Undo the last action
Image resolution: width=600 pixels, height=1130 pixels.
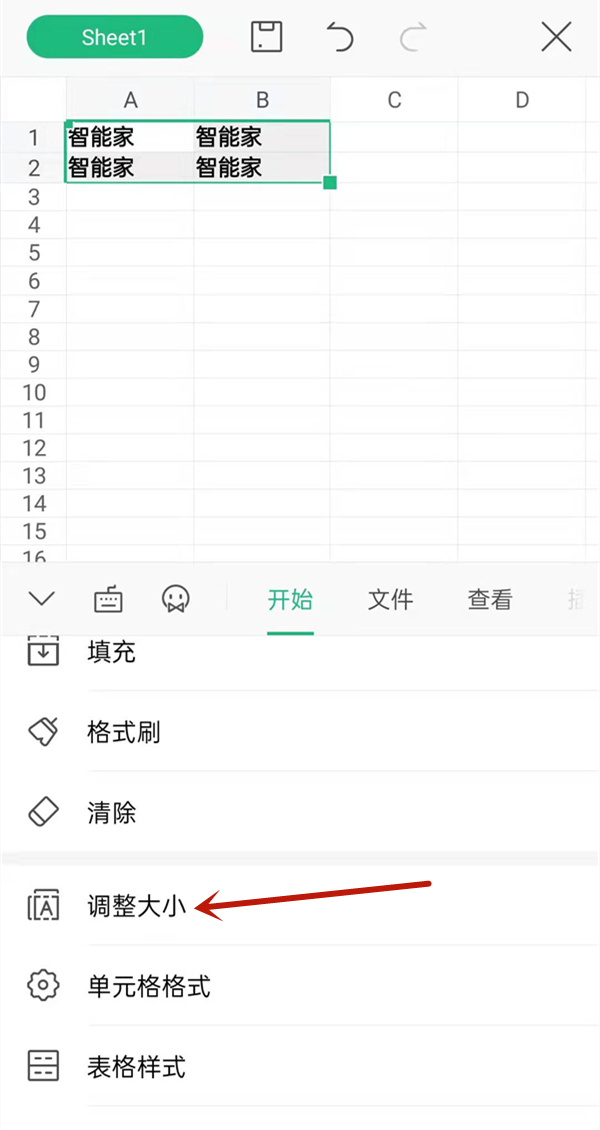(x=340, y=38)
